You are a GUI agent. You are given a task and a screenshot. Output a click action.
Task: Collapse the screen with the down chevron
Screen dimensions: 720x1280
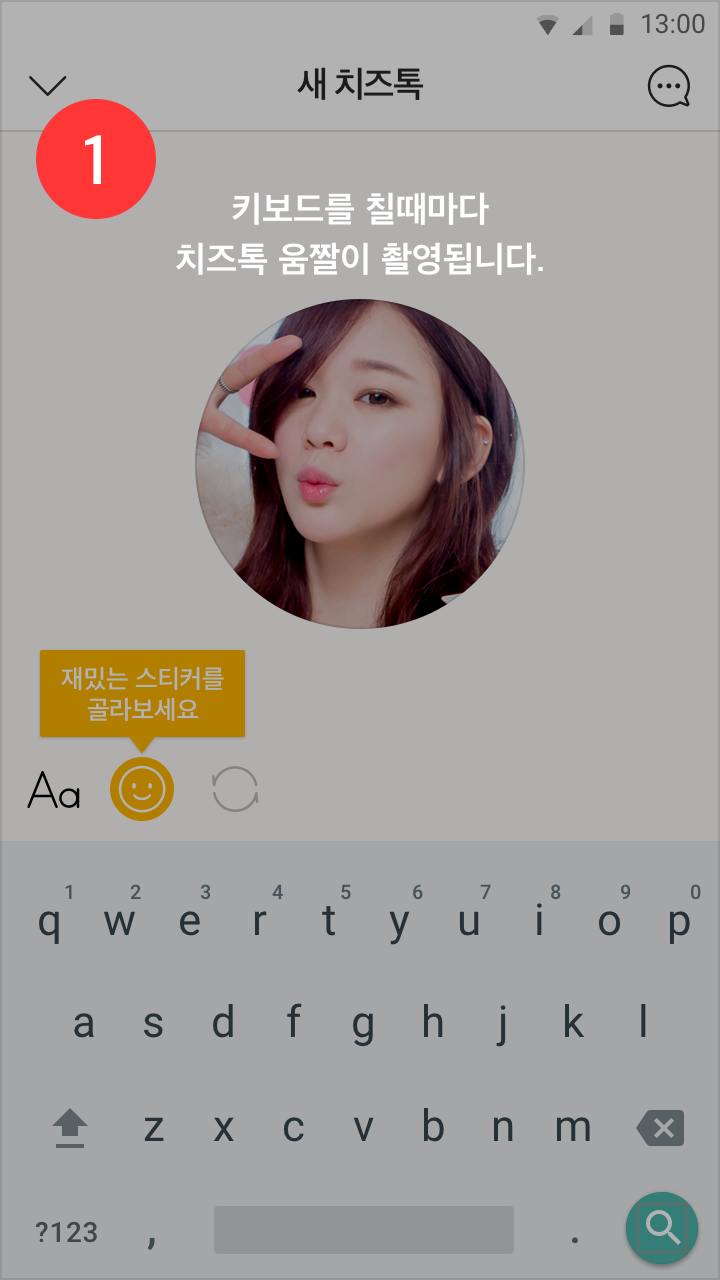click(48, 86)
